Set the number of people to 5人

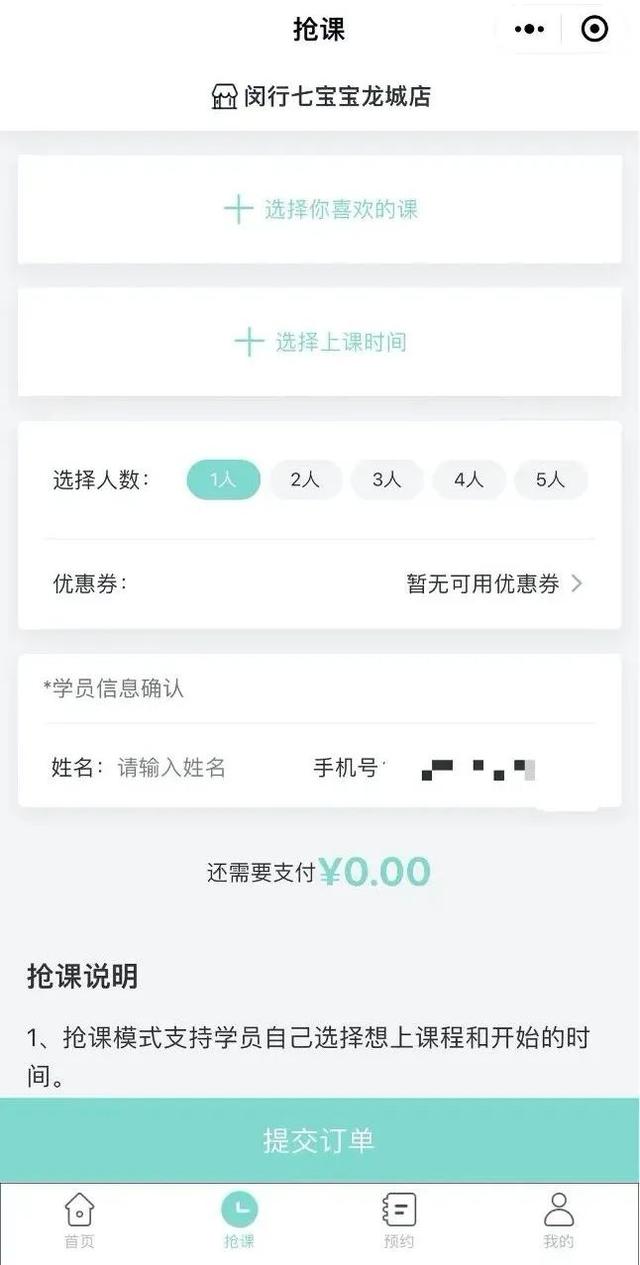click(x=550, y=480)
